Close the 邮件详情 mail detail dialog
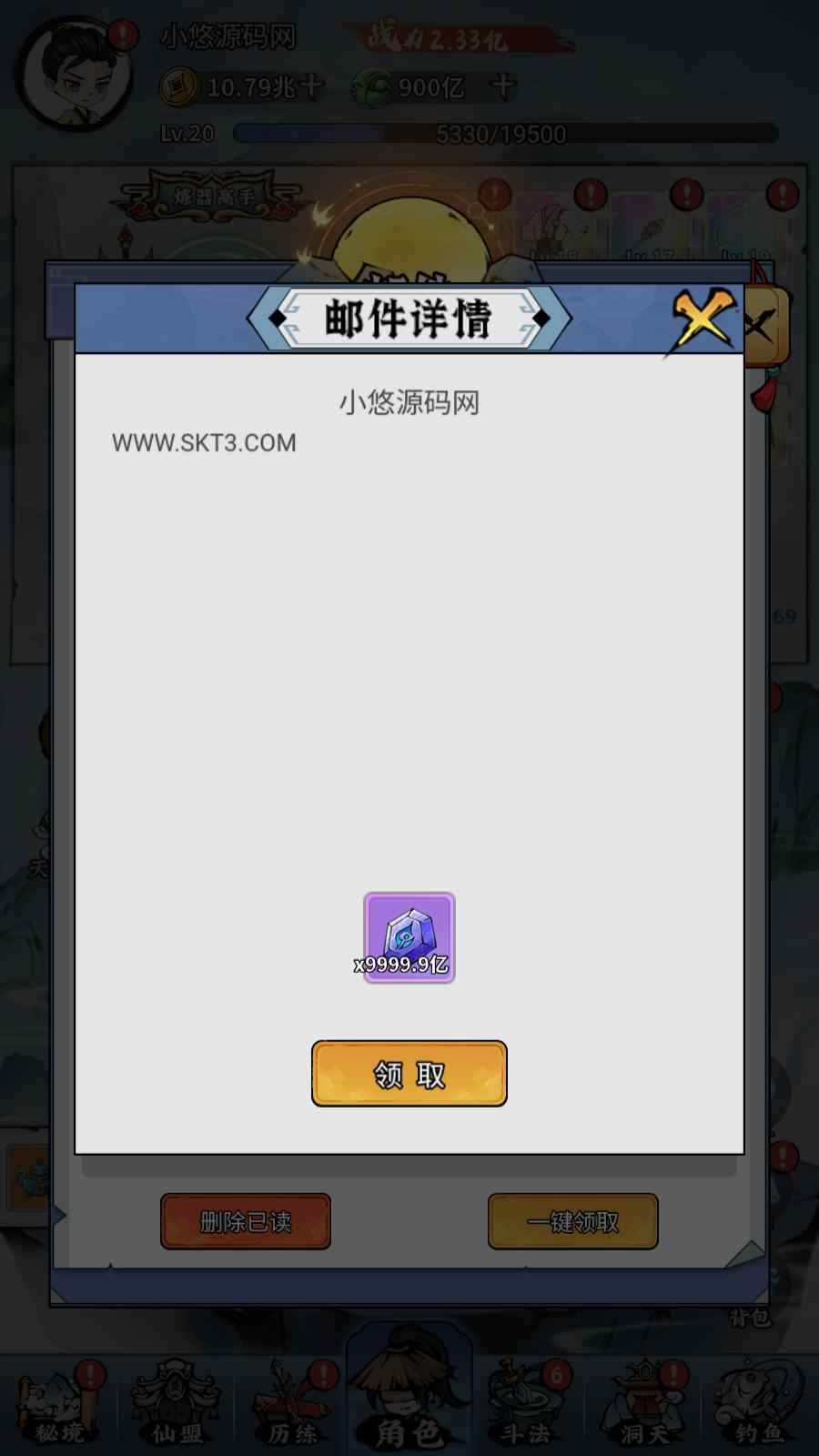Image resolution: width=819 pixels, height=1456 pixels. coord(703,319)
